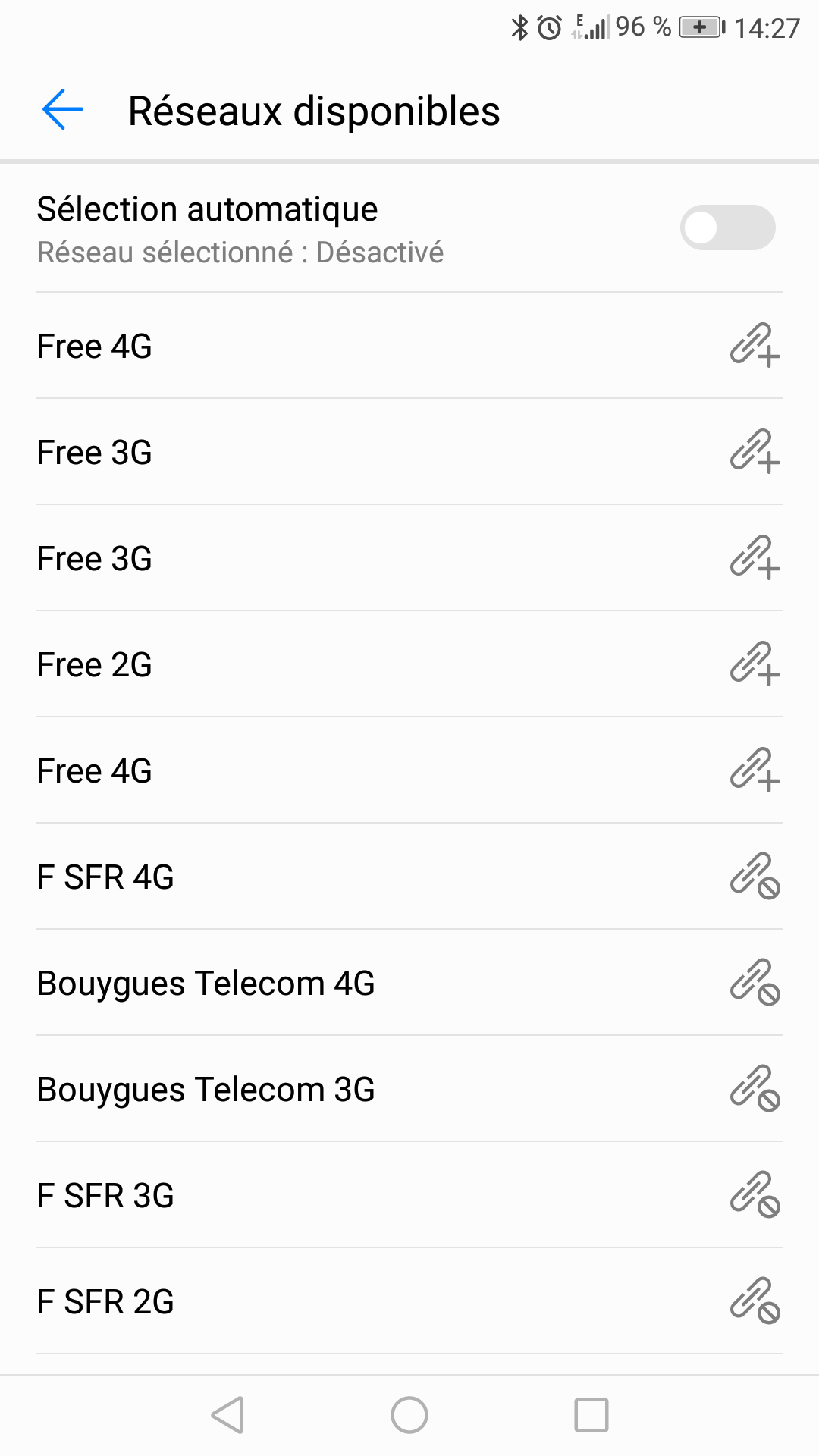Select the Free 2G network
This screenshot has height=1456, width=819.
[x=409, y=664]
